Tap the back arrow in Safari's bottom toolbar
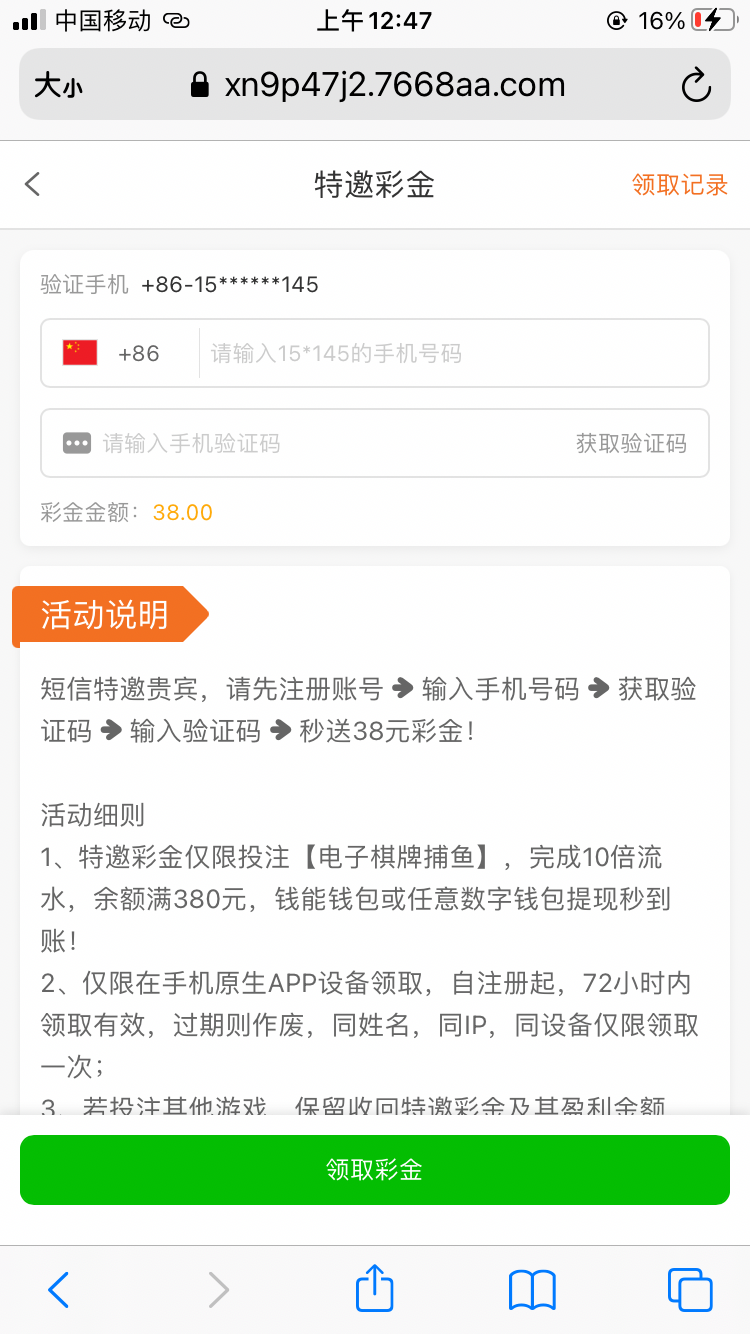The height and width of the screenshot is (1334, 750). click(57, 1290)
